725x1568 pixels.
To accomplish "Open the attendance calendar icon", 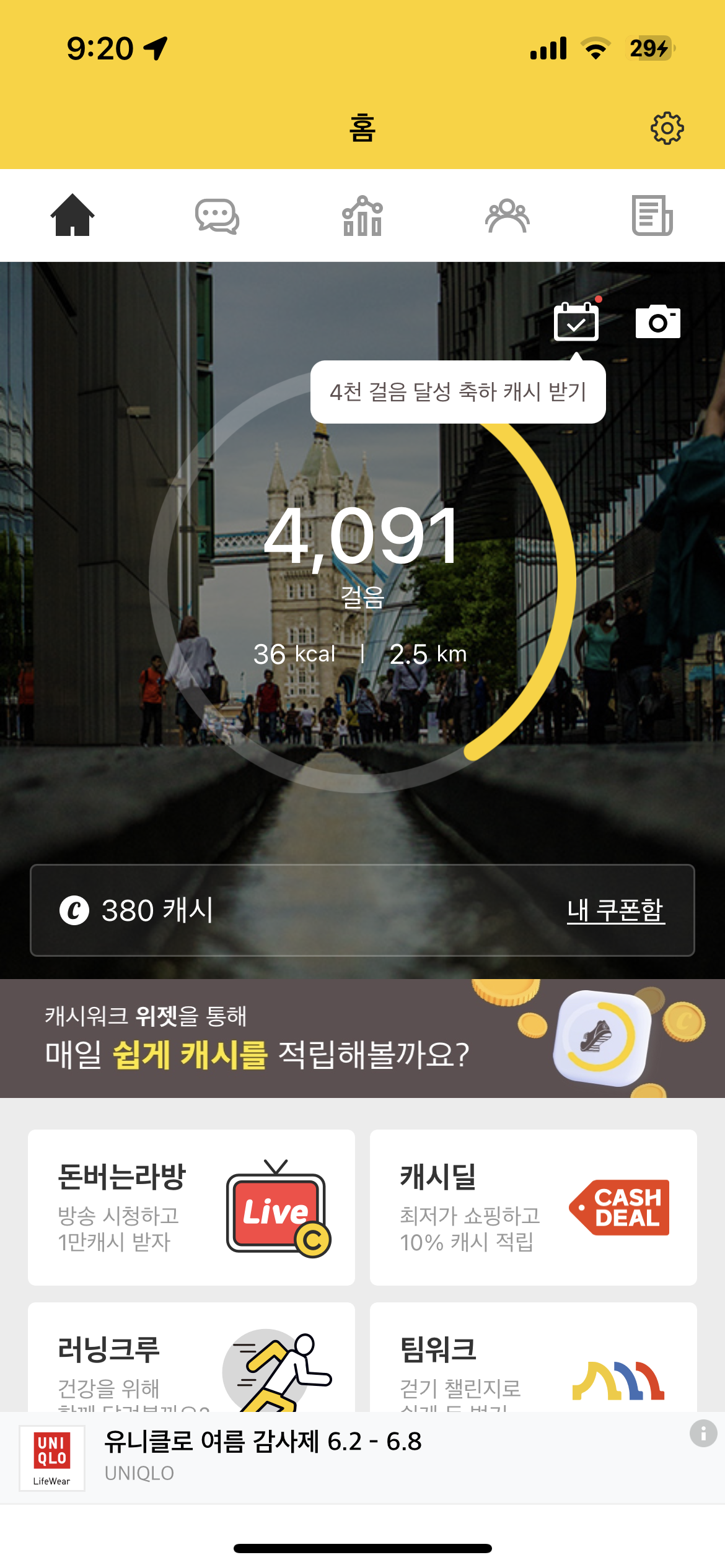I will coord(576,322).
